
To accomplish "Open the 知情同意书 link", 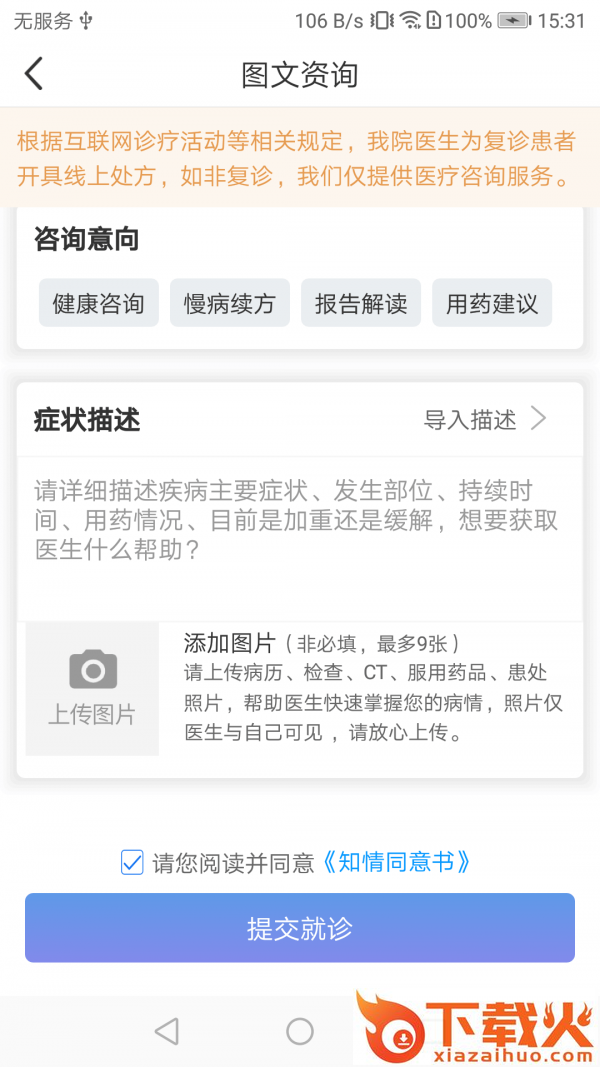I will [396, 862].
